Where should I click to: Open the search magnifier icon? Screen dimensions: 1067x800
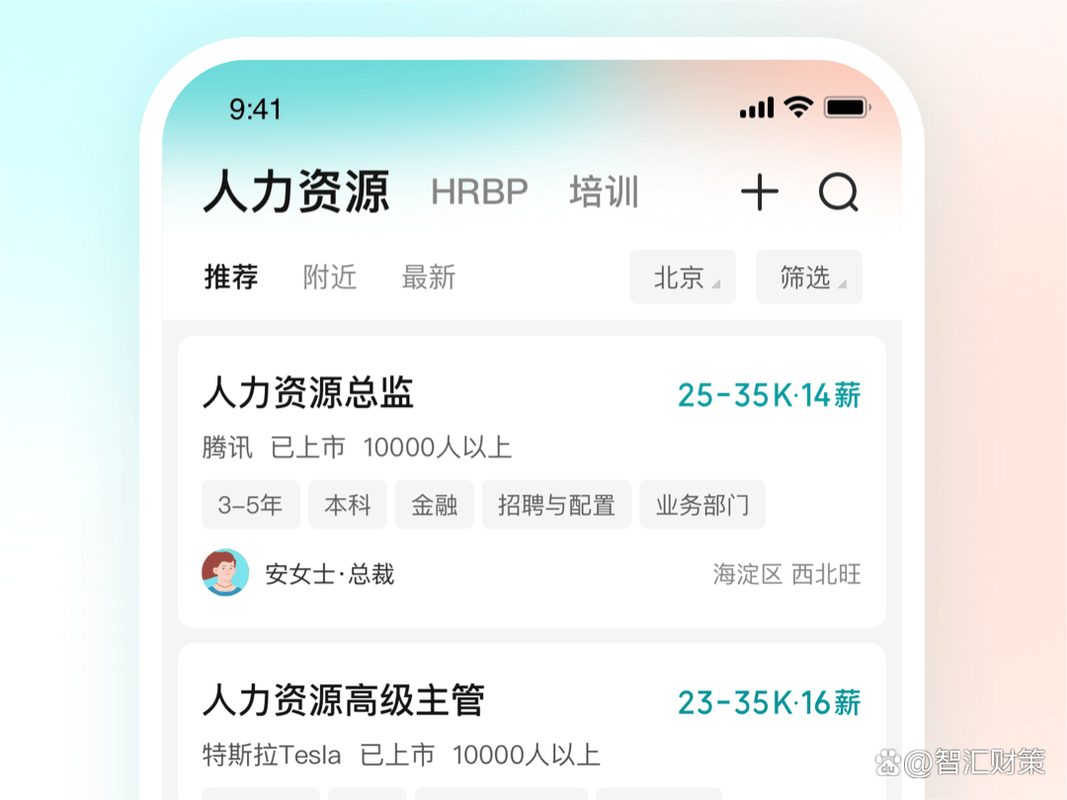[x=838, y=192]
